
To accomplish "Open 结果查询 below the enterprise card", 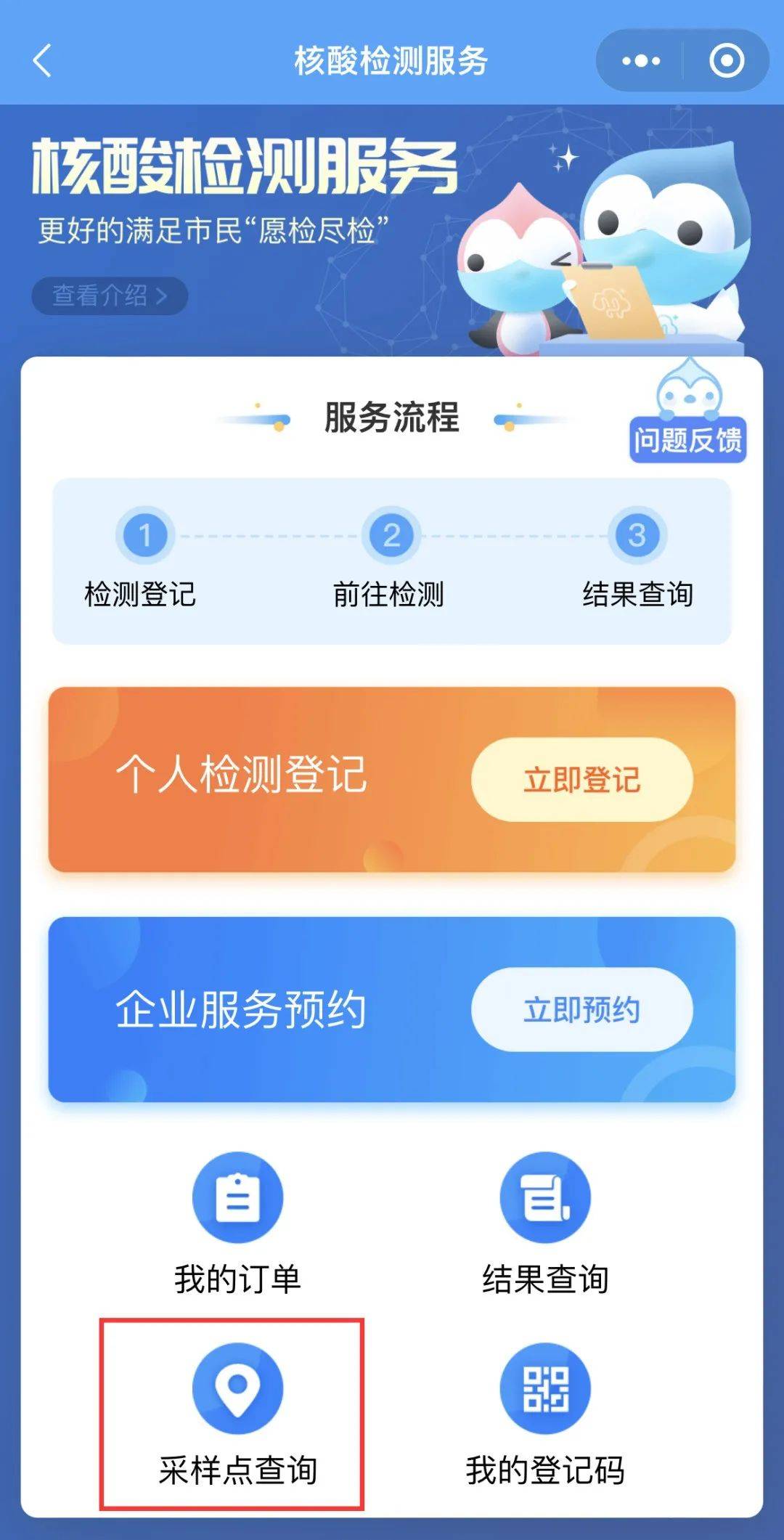I will (545, 1224).
